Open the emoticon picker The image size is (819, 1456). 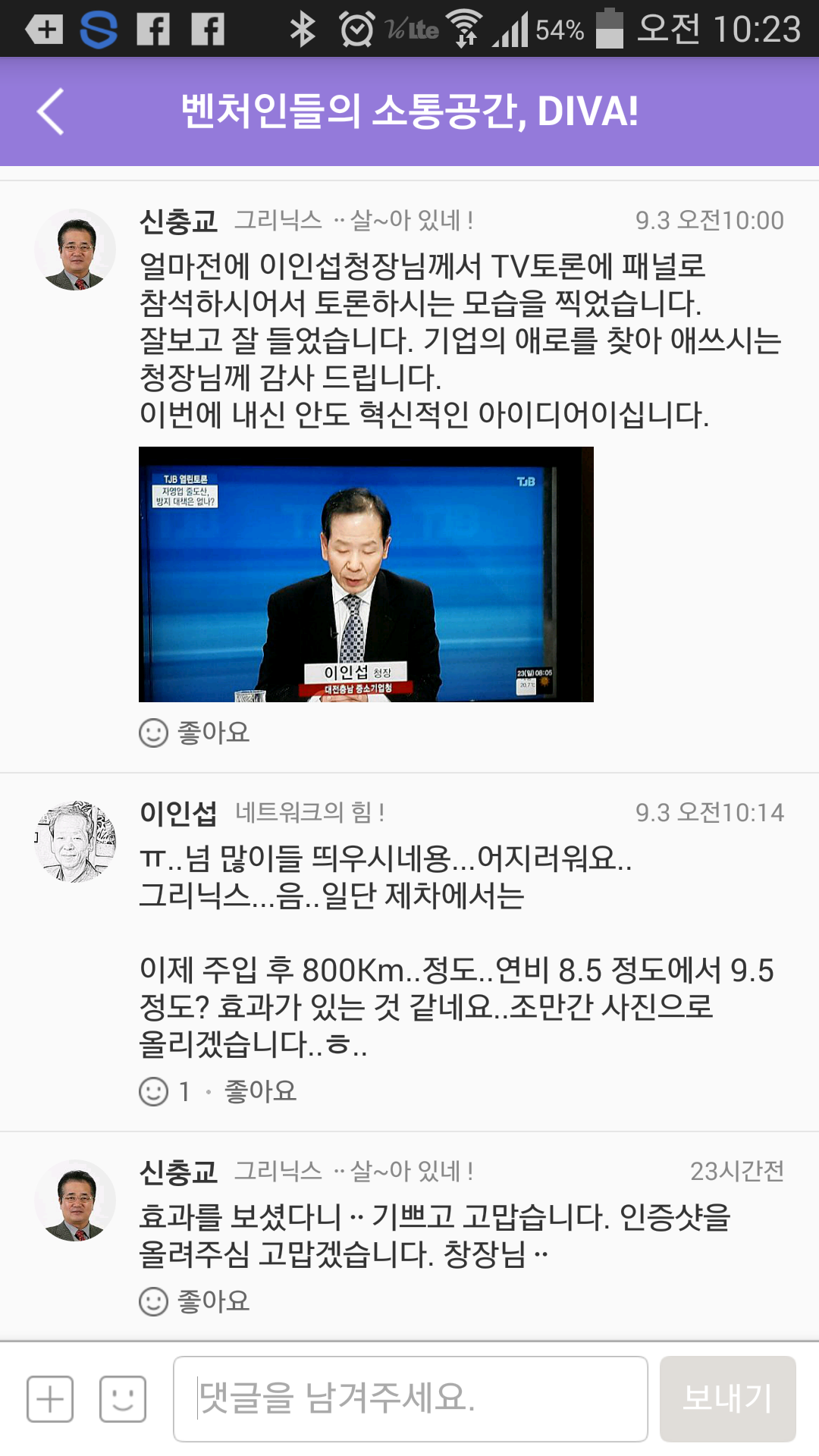click(123, 1398)
